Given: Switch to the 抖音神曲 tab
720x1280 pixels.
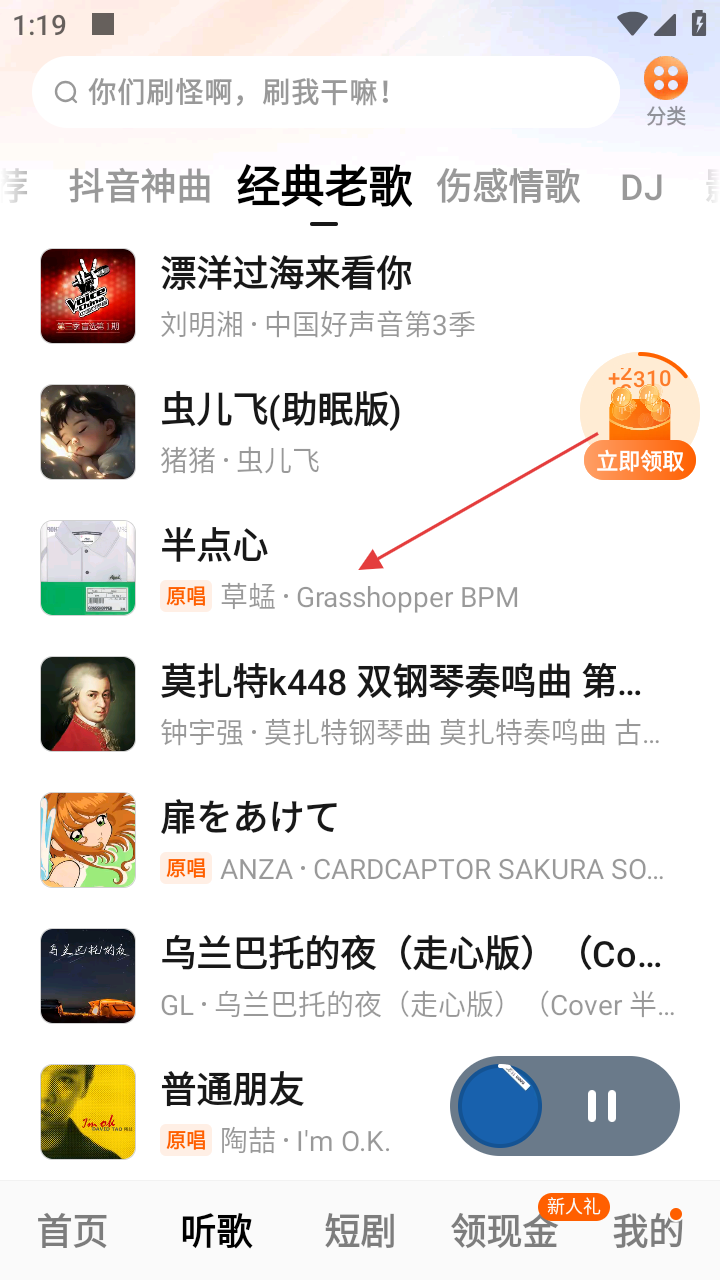Looking at the screenshot, I should (x=140, y=186).
